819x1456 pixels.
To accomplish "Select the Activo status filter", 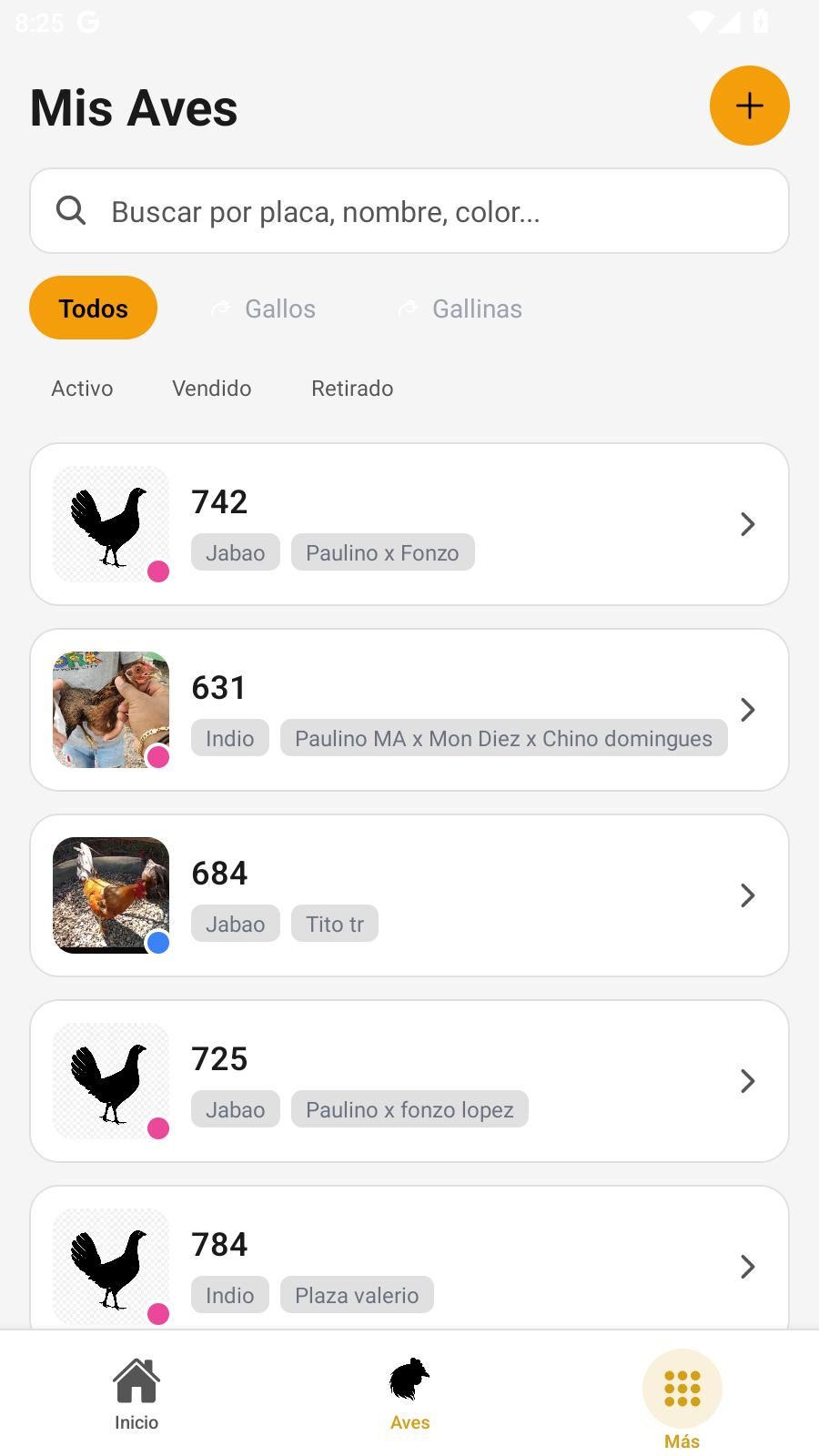I will [82, 389].
